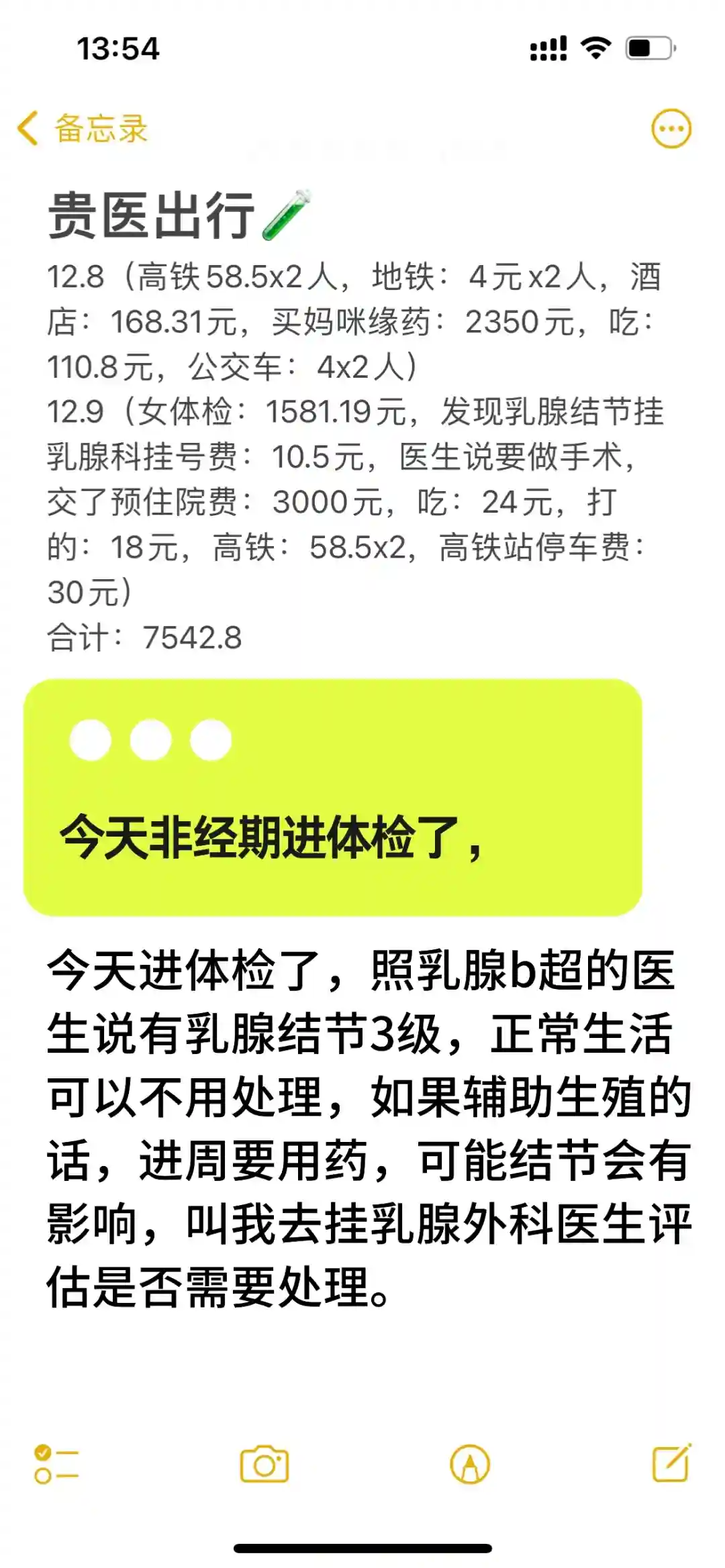
Task: Open the more options ellipsis menu
Action: click(671, 128)
